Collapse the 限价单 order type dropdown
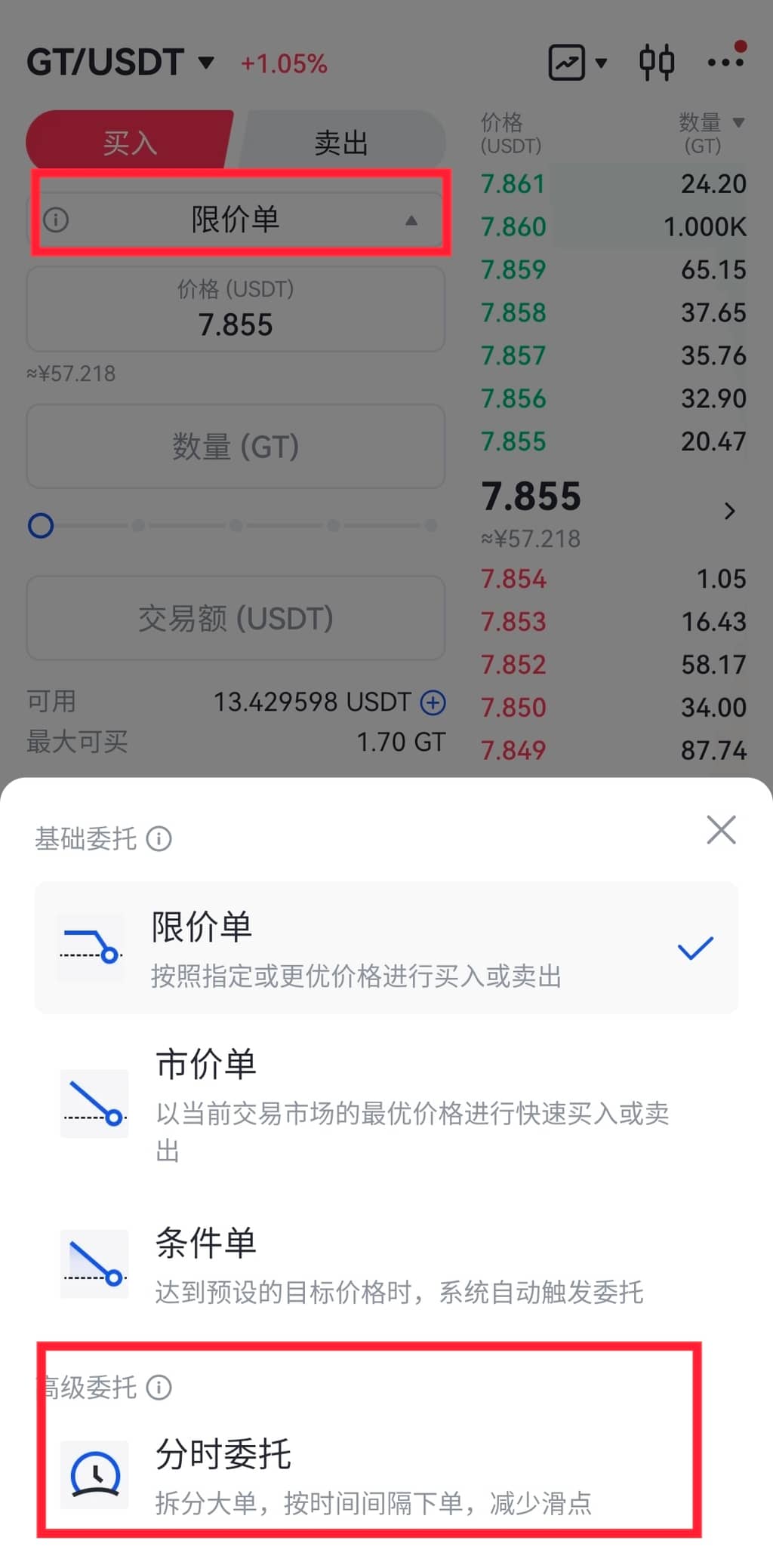Viewport: 773px width, 1568px height. point(411,220)
